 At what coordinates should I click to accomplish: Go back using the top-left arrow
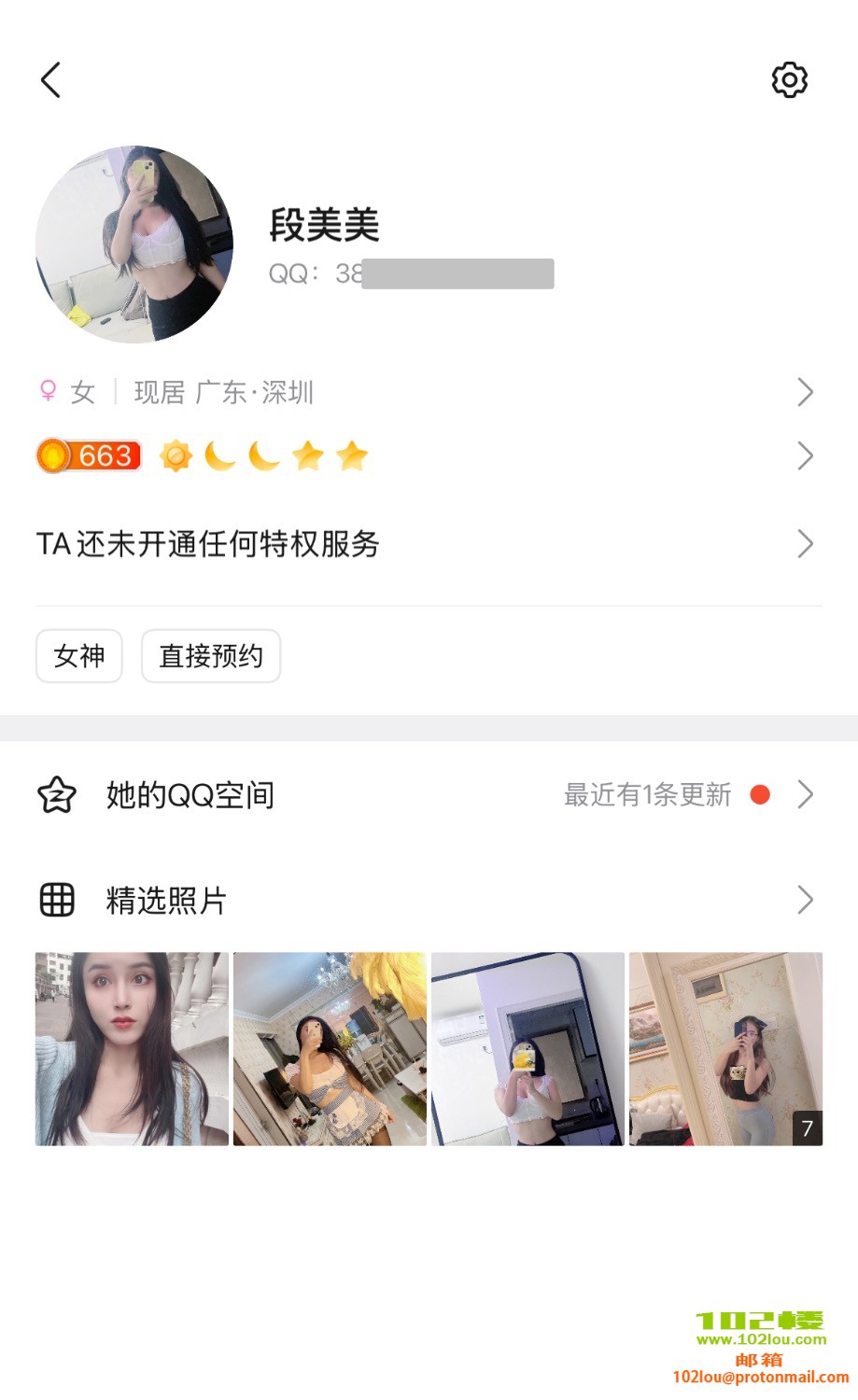click(x=51, y=80)
